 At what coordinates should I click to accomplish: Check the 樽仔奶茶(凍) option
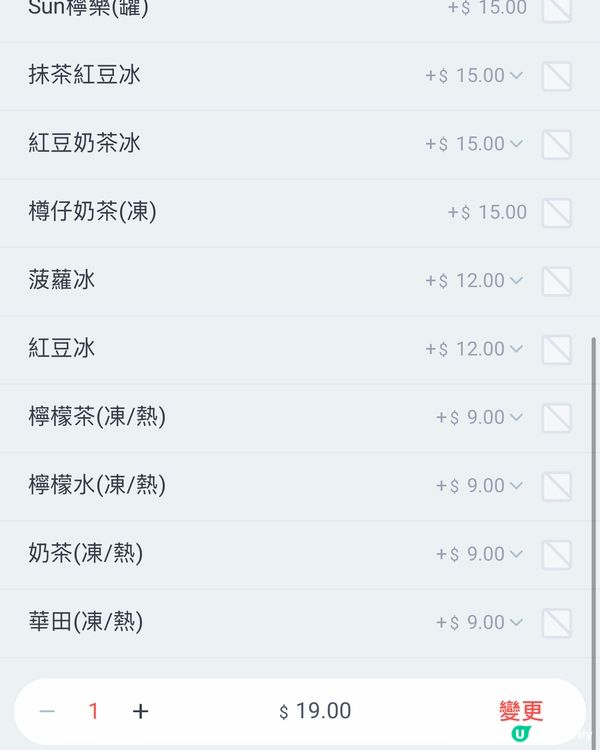click(x=556, y=212)
